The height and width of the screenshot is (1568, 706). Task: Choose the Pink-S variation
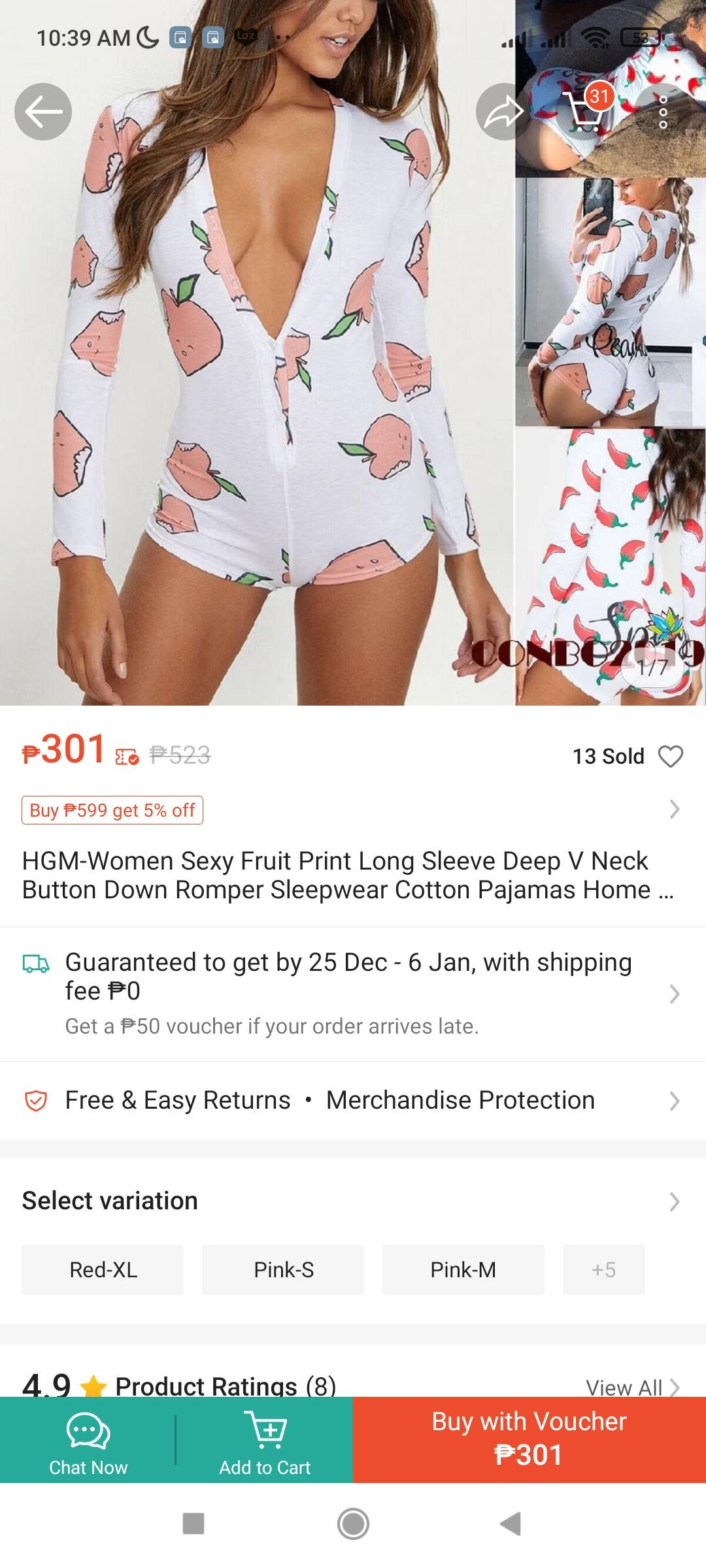pyautogui.click(x=283, y=1269)
